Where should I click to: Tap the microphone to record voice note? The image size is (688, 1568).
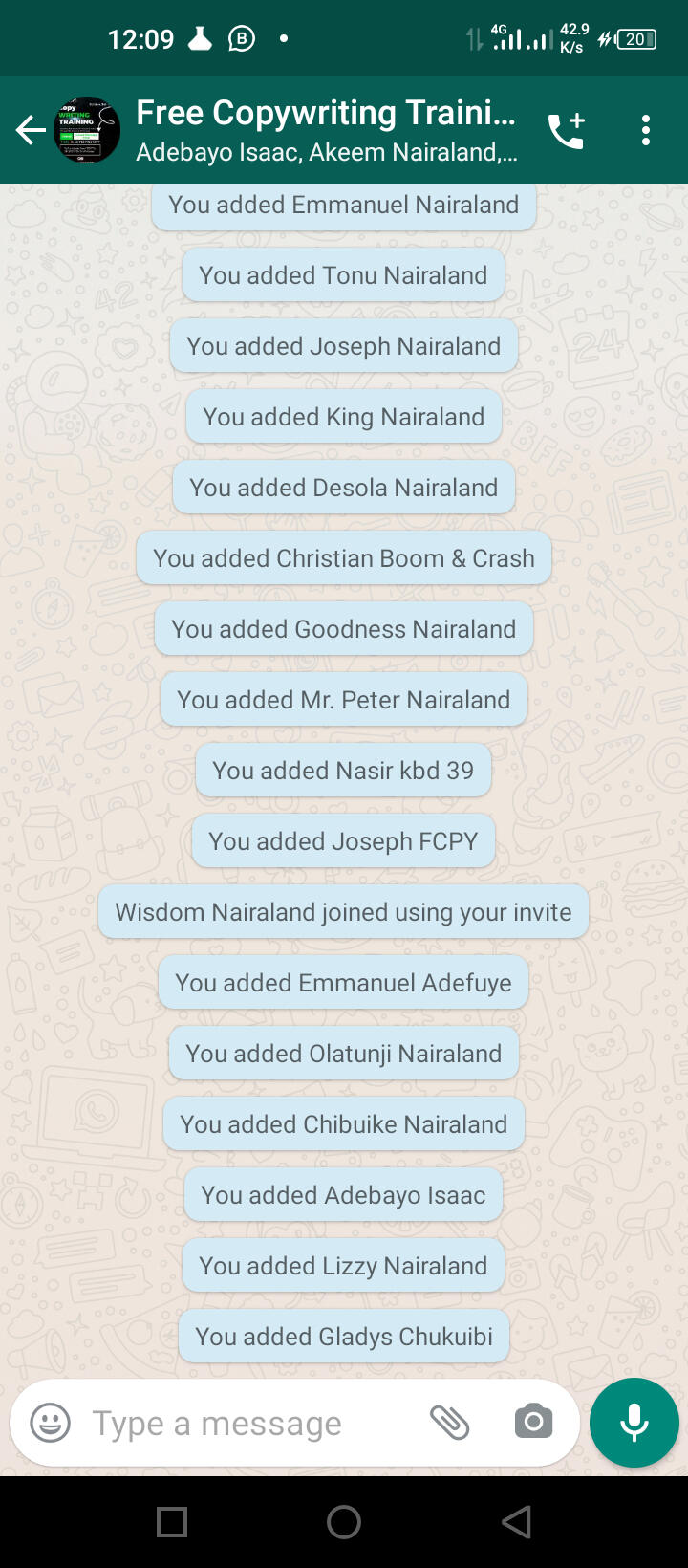(634, 1422)
